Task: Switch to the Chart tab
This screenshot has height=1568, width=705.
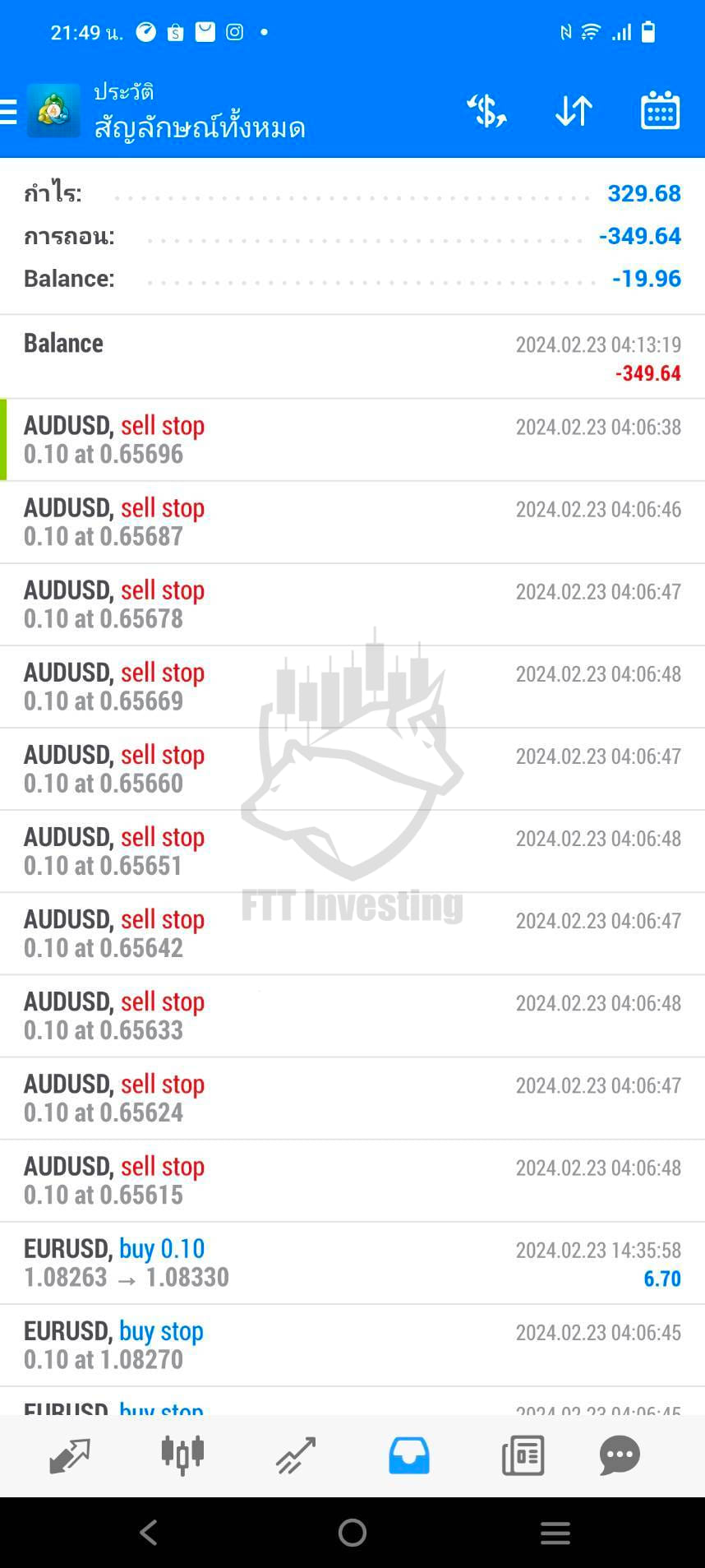Action: point(182,1455)
